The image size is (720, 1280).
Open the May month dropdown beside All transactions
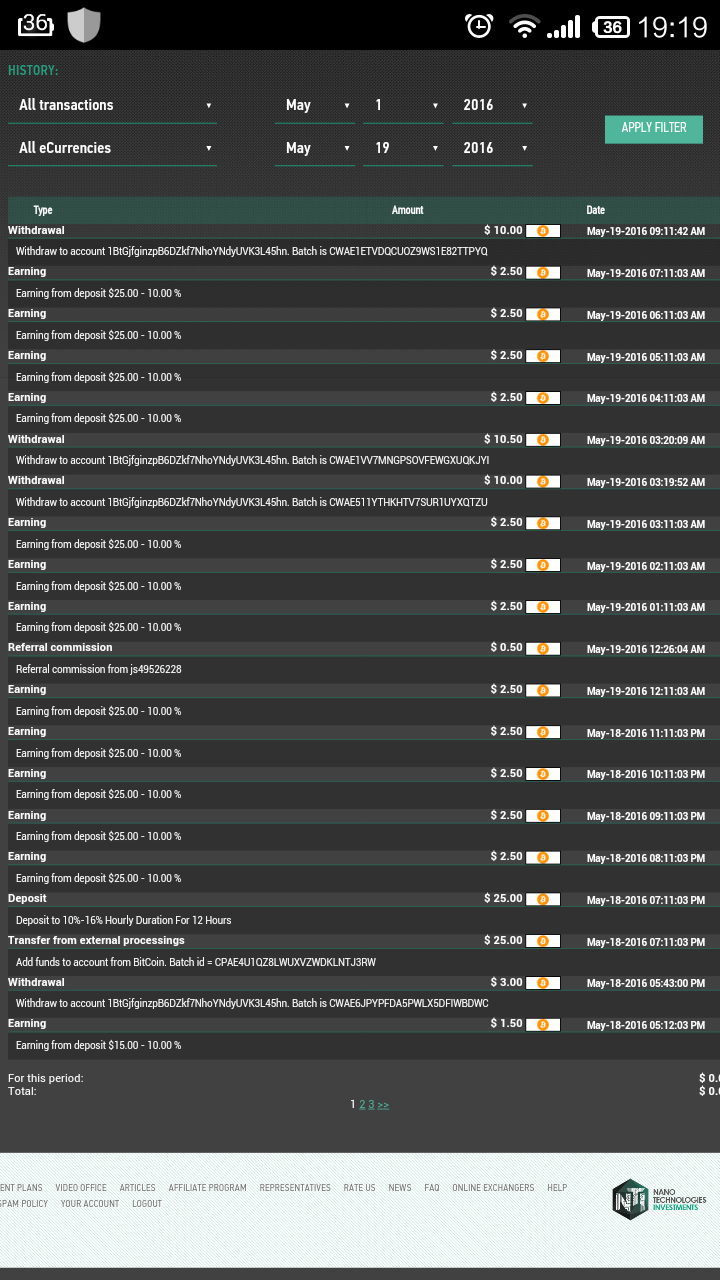click(315, 105)
